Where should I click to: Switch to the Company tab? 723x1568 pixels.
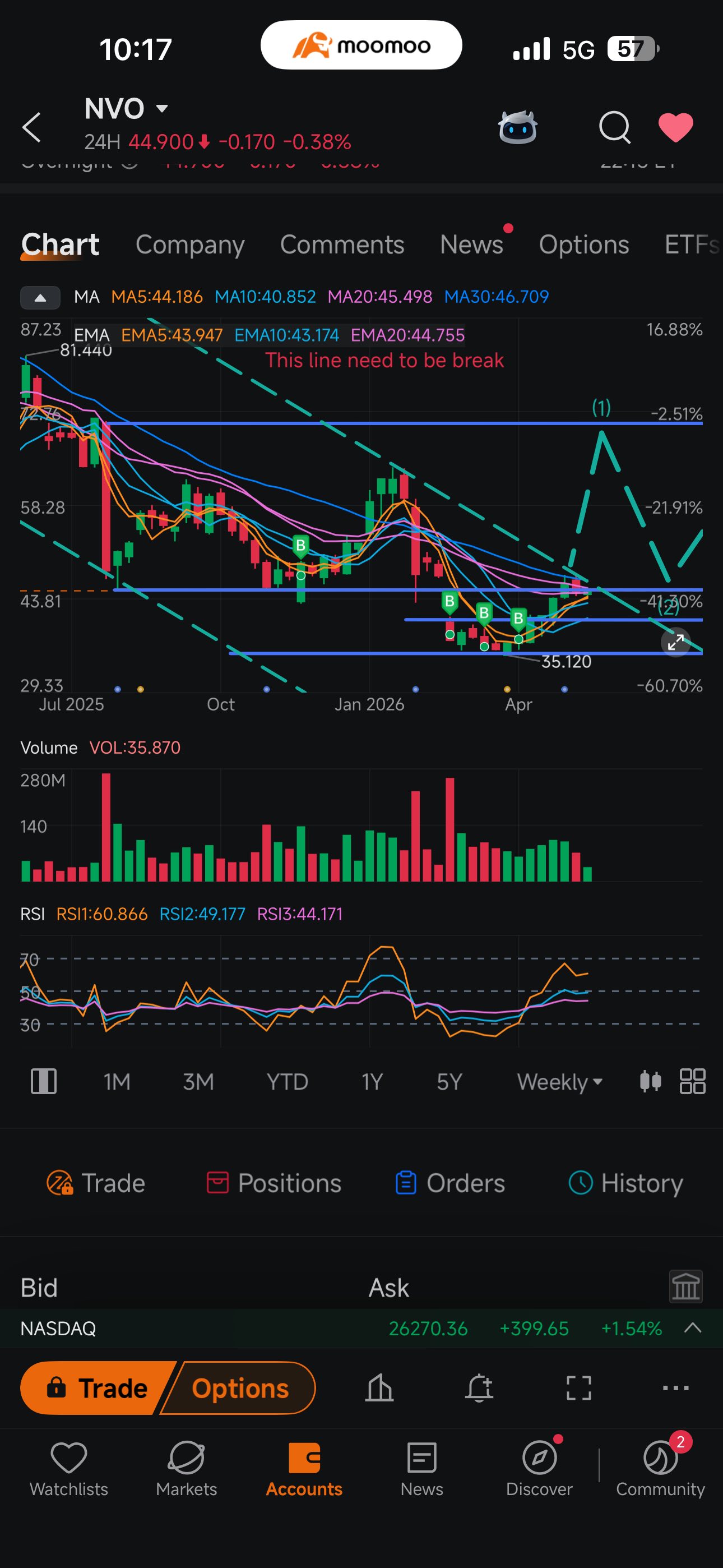click(190, 245)
